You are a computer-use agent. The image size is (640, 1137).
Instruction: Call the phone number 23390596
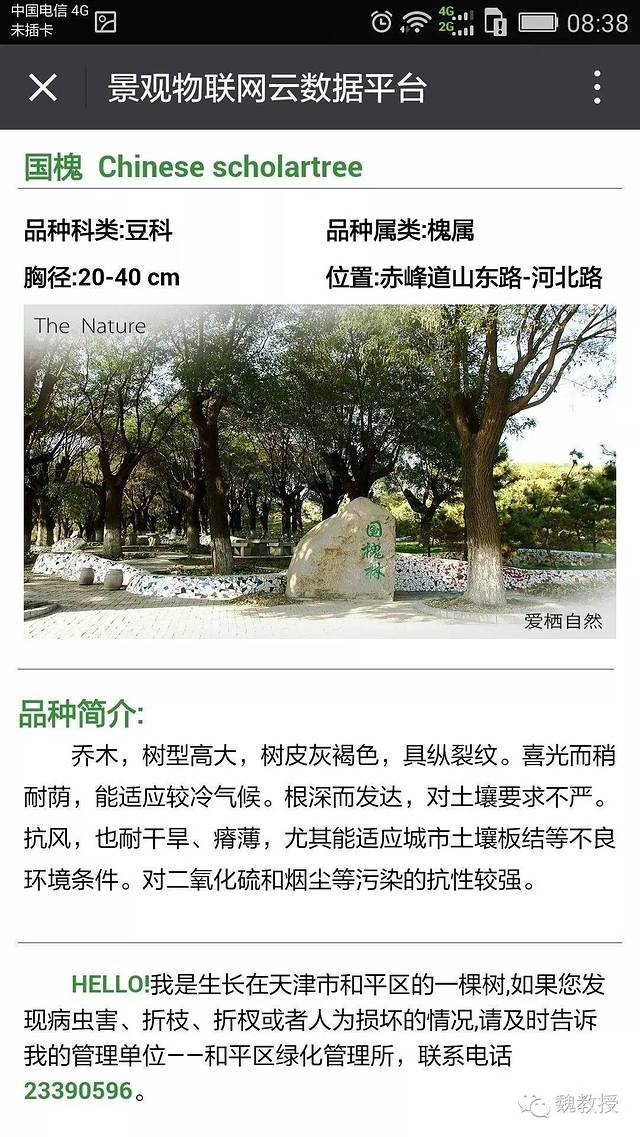(78, 1090)
